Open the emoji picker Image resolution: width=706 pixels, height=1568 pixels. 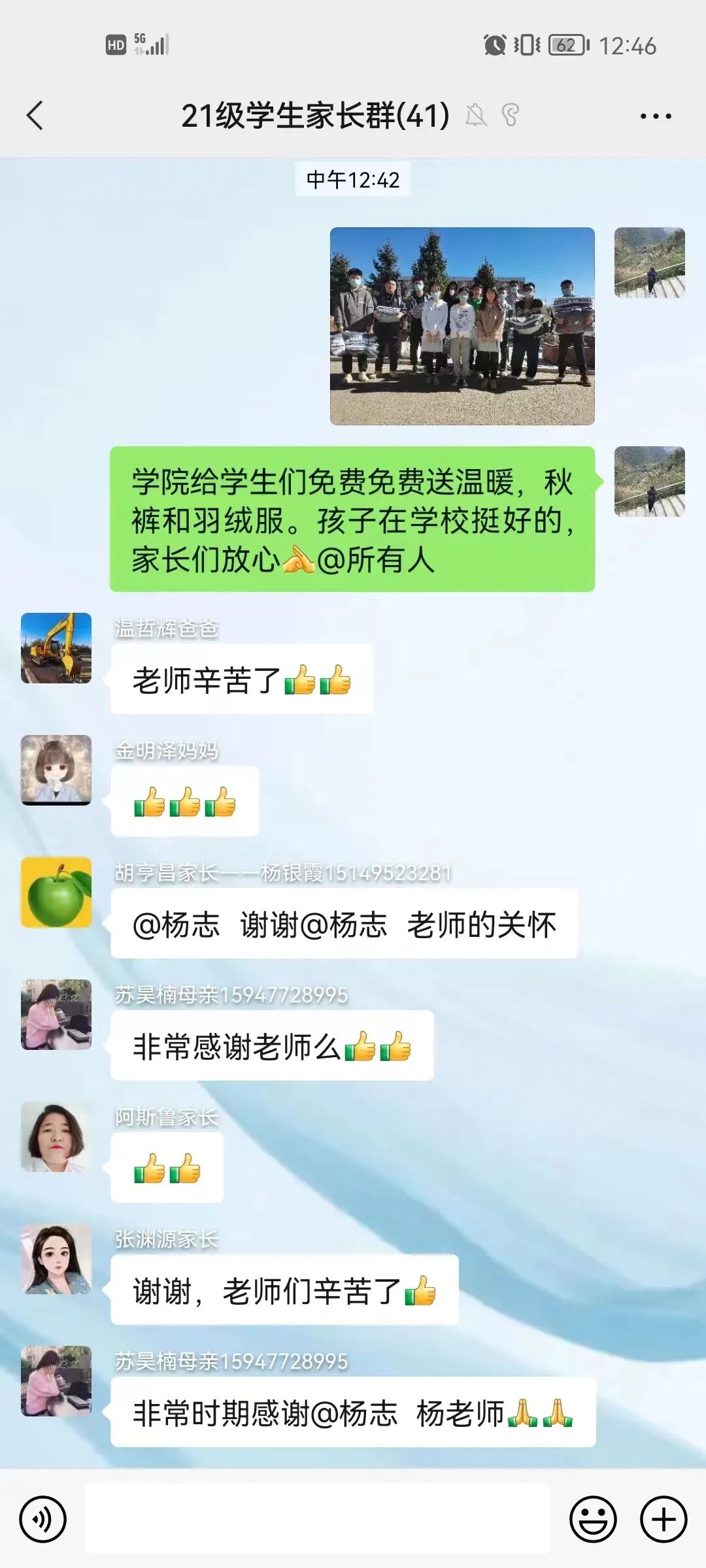click(x=593, y=1519)
